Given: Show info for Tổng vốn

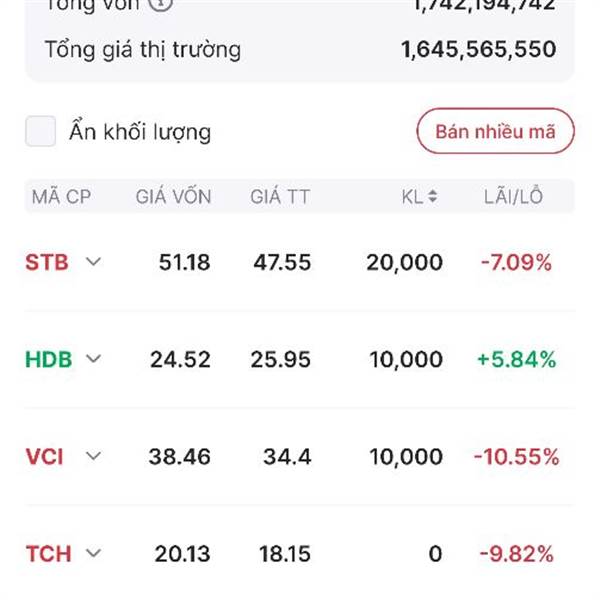Looking at the screenshot, I should 160,4.
